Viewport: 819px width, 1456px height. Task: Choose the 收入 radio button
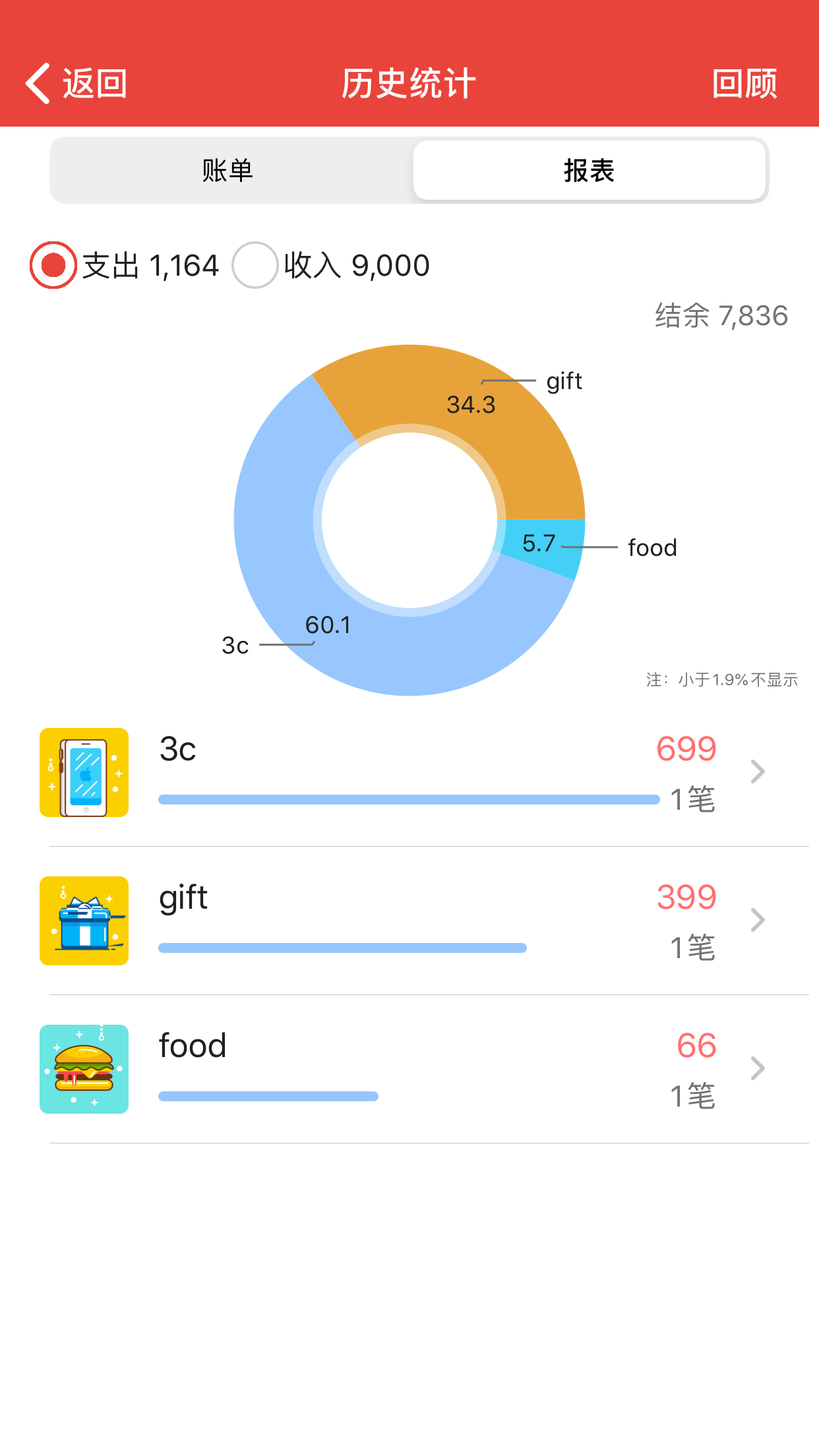tap(255, 266)
